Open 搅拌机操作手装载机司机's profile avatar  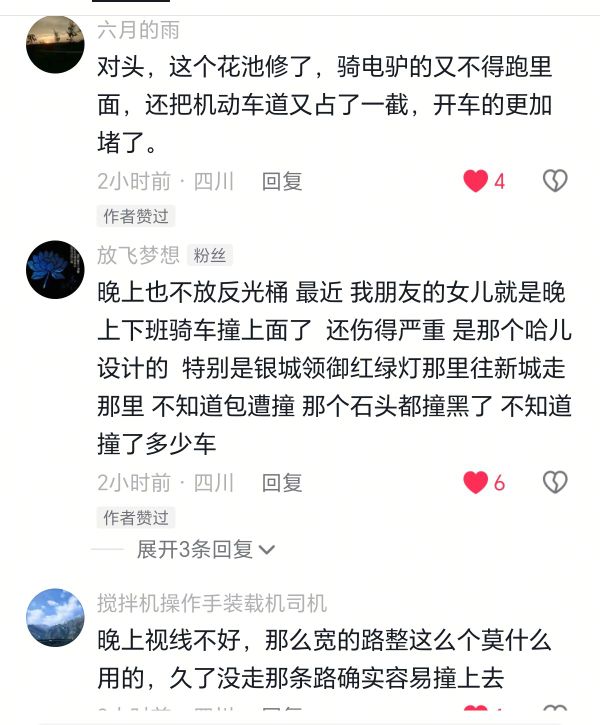[55, 617]
